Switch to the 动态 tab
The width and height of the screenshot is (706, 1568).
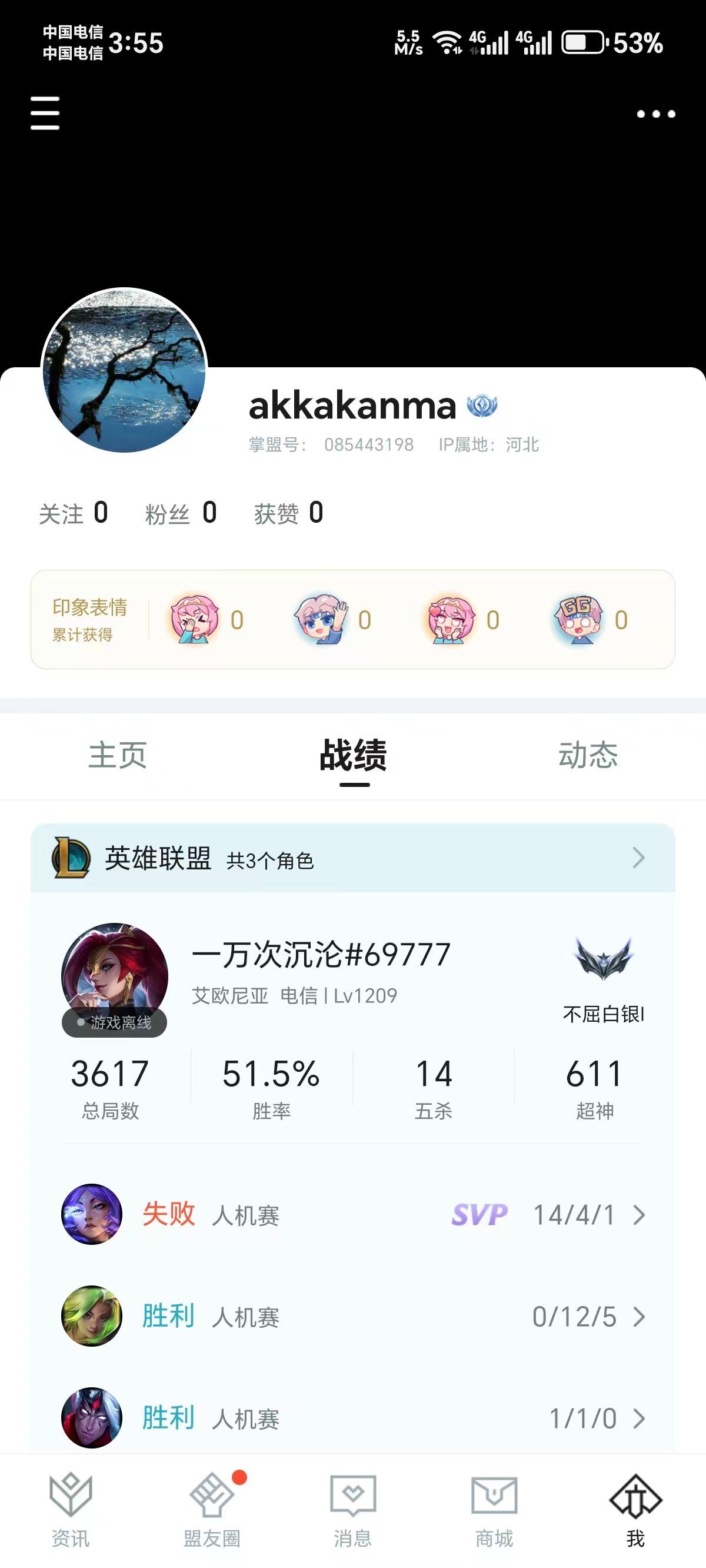point(587,756)
